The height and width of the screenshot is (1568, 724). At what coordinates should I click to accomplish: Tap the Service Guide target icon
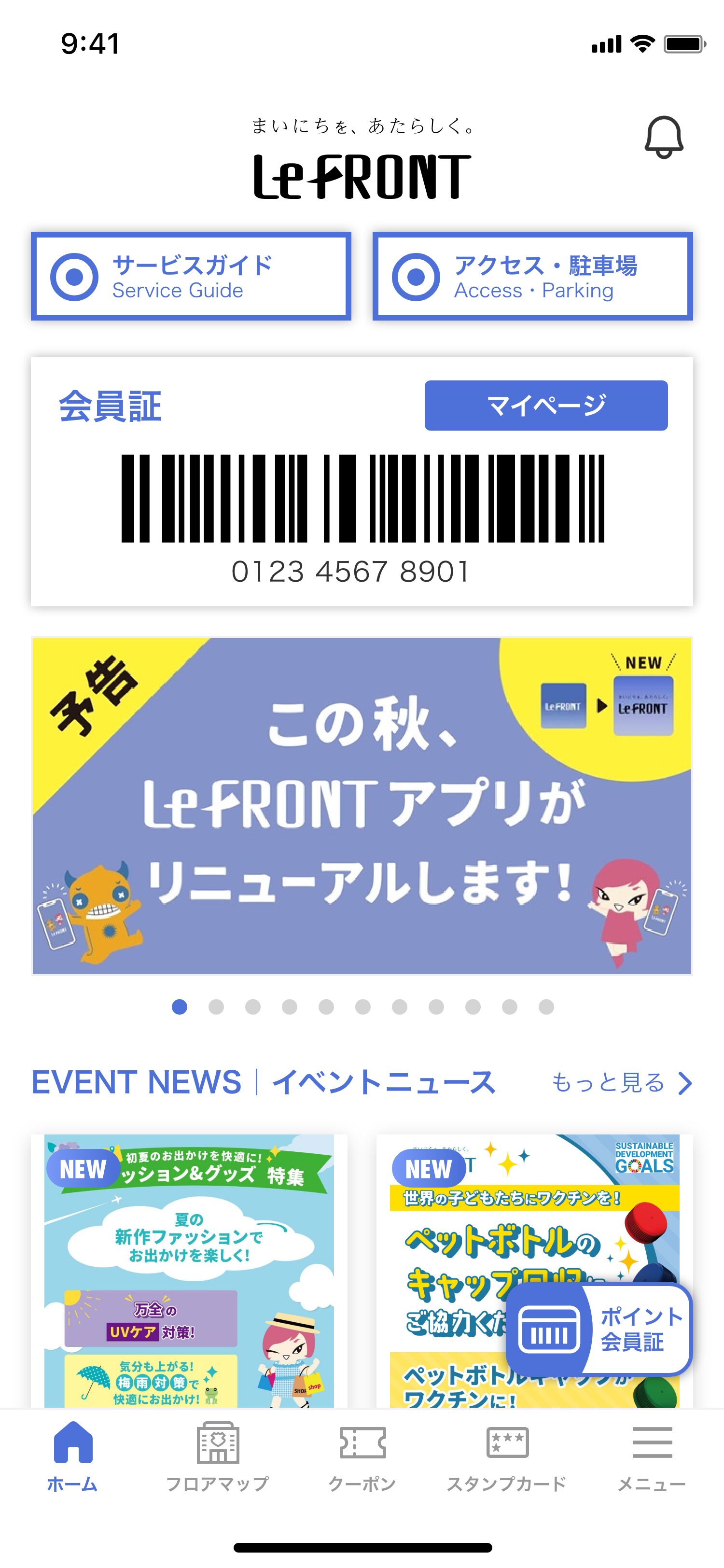(75, 275)
